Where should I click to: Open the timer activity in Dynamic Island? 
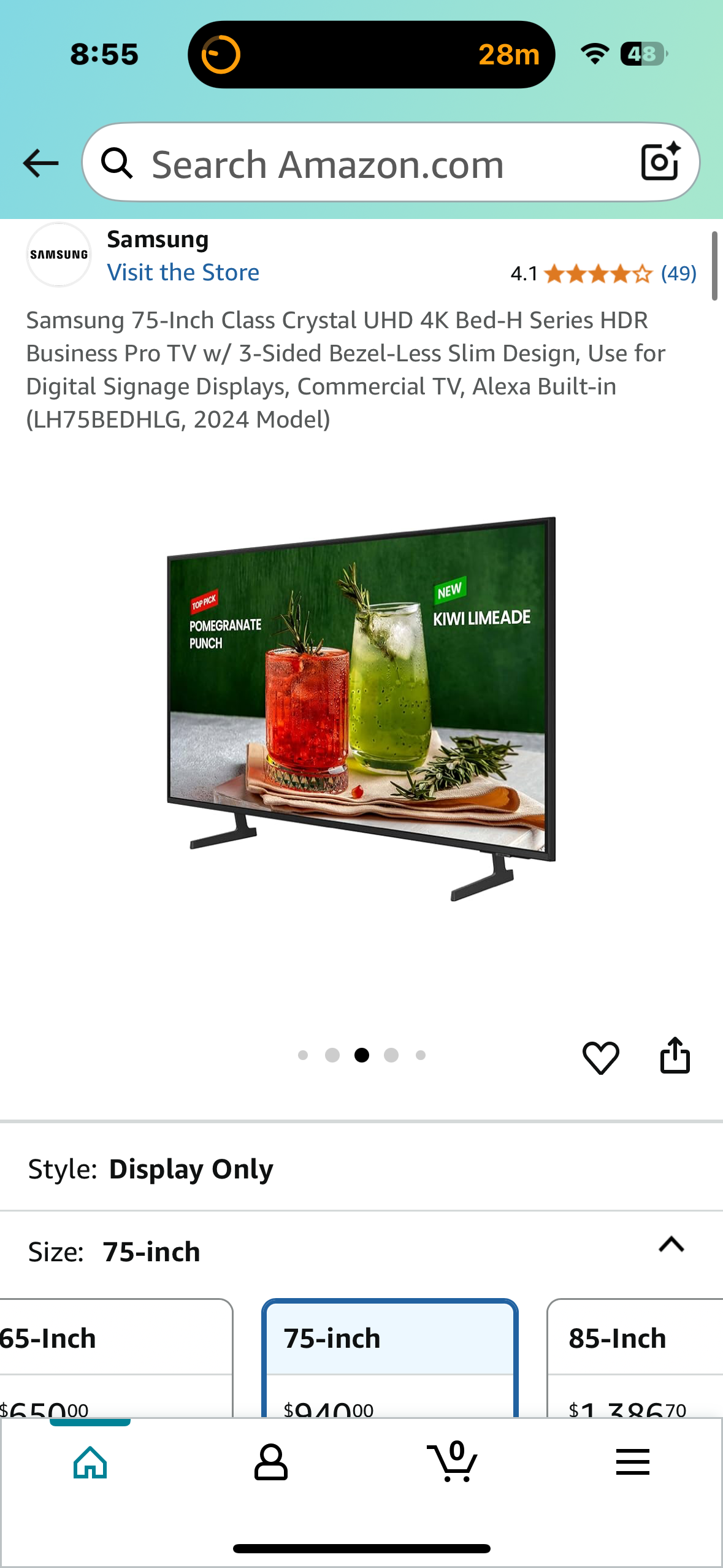coord(371,55)
